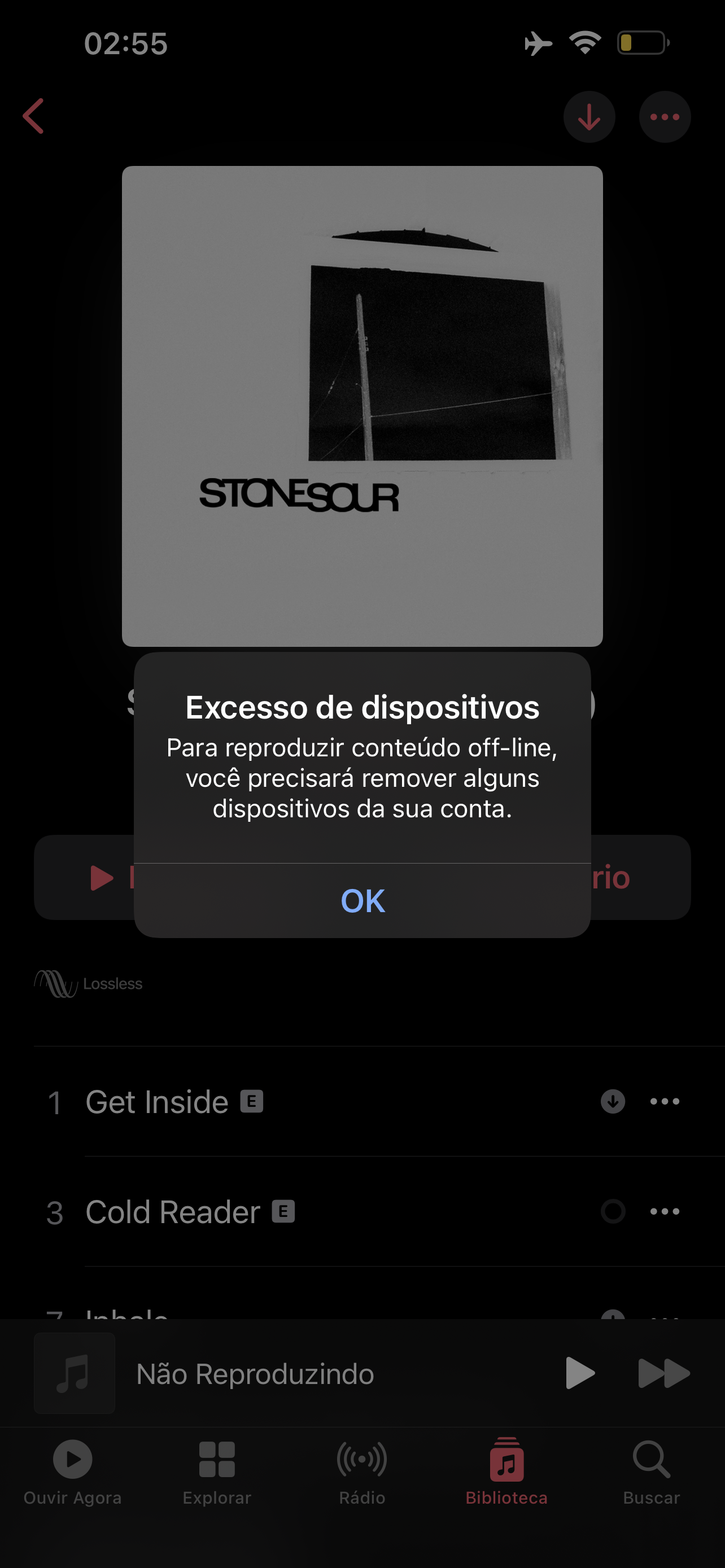Go to the Explorar tab
Image resolution: width=725 pixels, height=1568 pixels.
point(217,1470)
